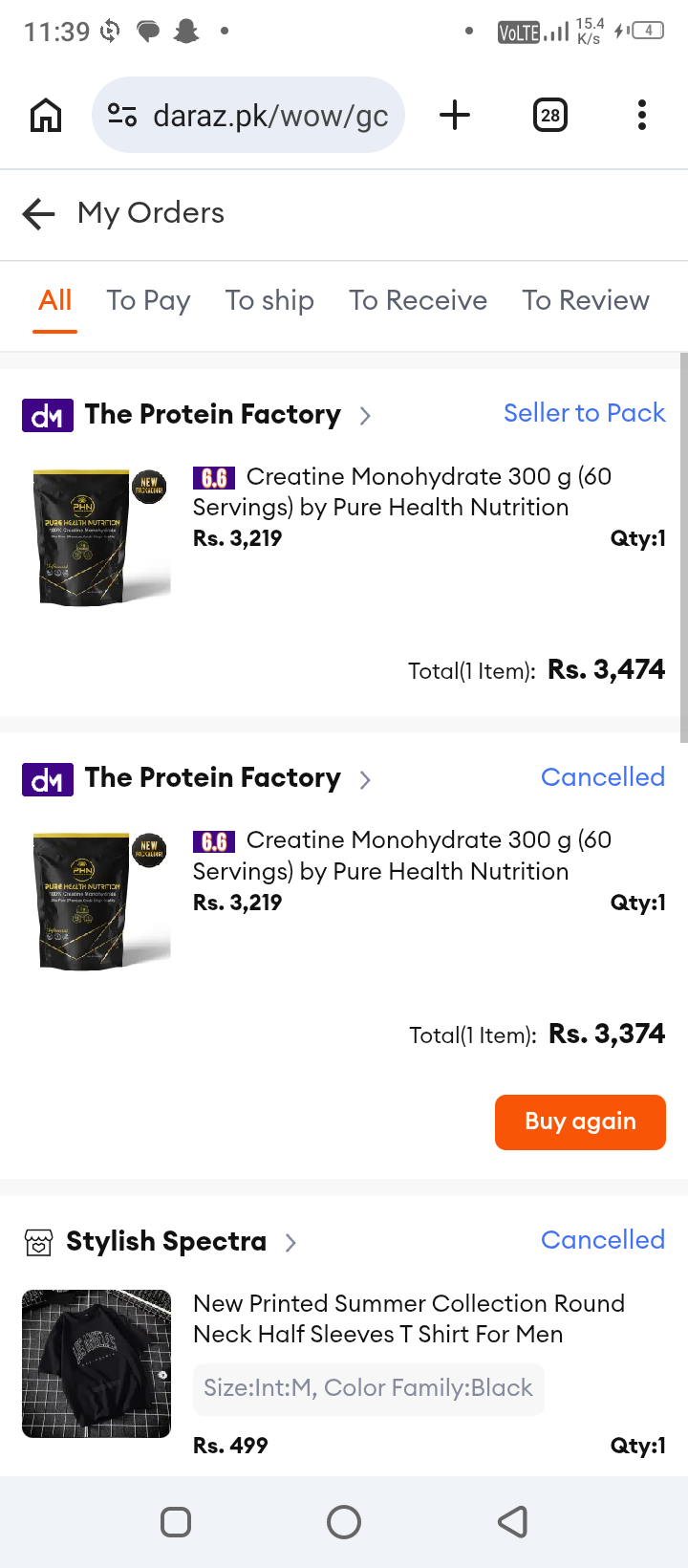Tap the system home button
Viewport: 688px width, 1568px height.
[x=344, y=1522]
